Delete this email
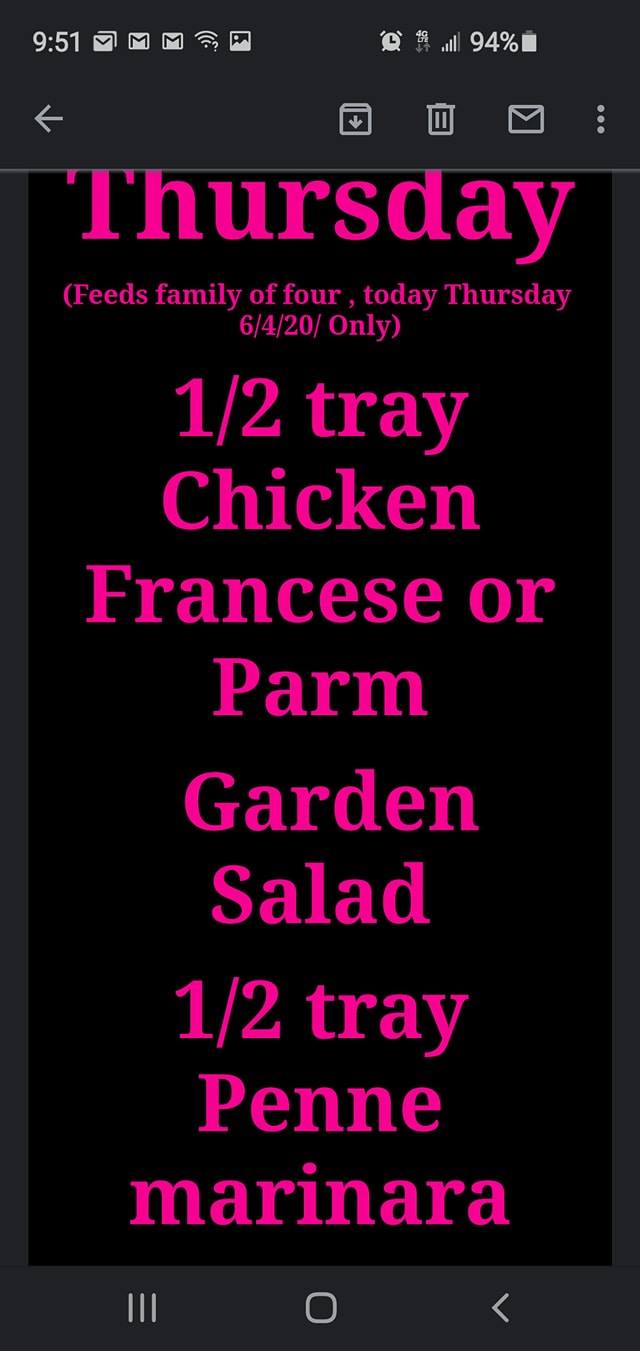Screen dimensions: 640x1351 pos(440,120)
